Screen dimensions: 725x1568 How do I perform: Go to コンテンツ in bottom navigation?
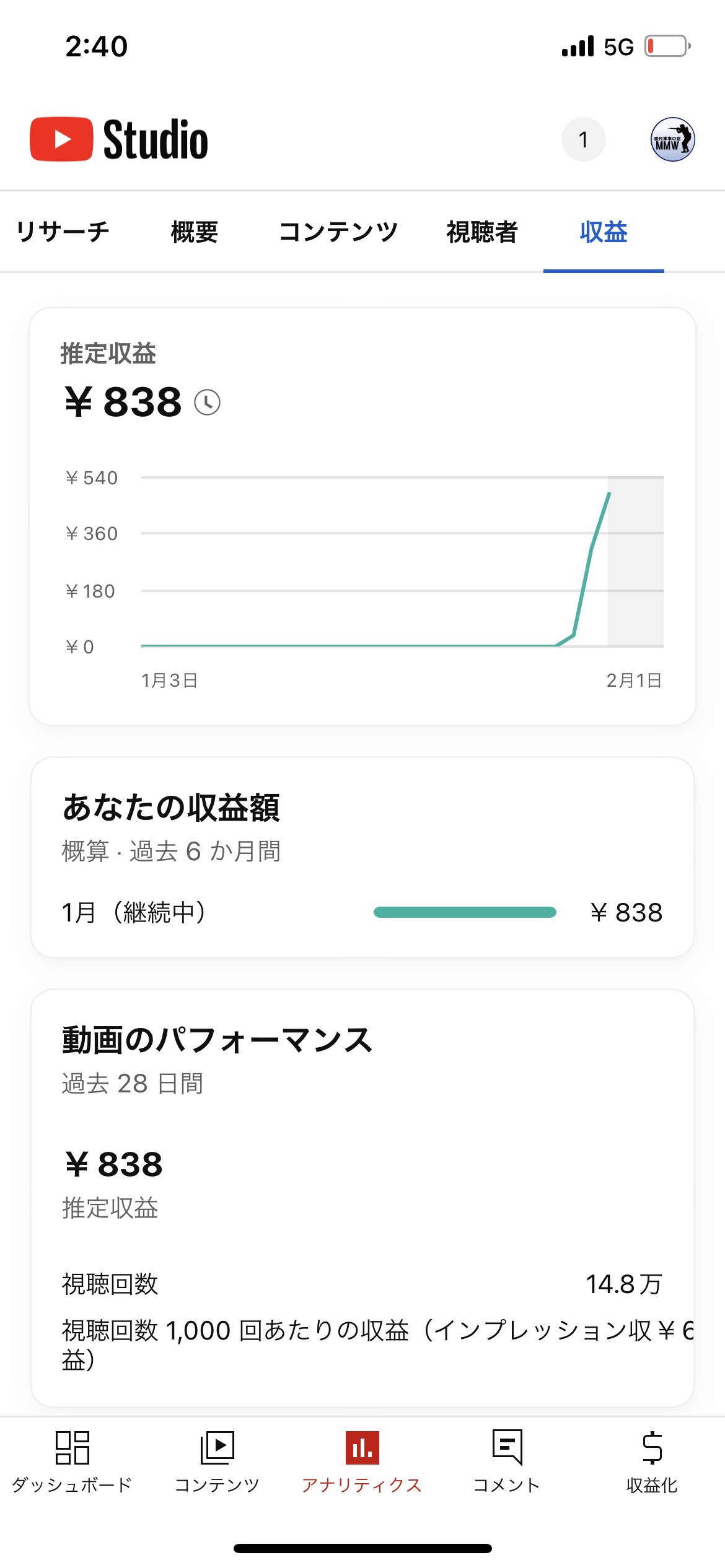[217, 1461]
